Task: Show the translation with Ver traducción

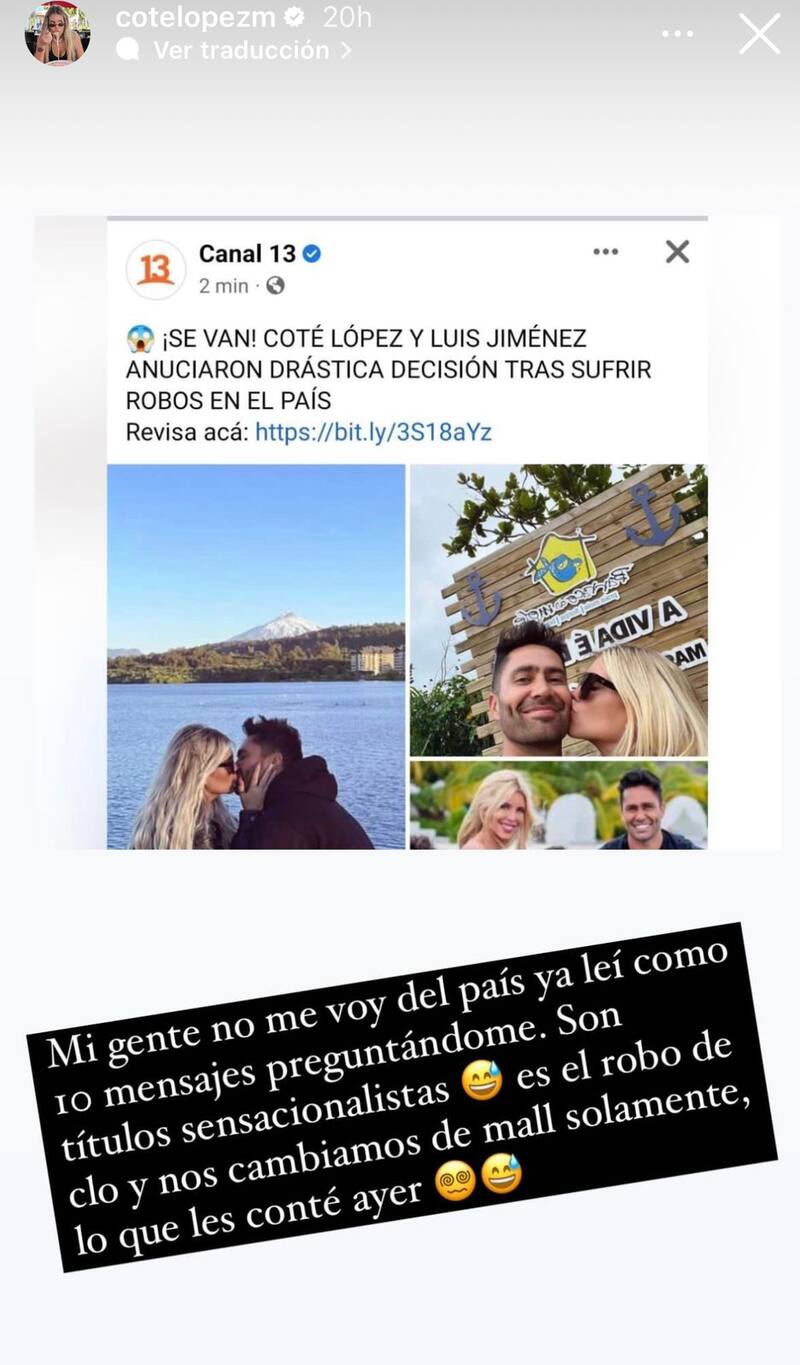Action: pos(240,50)
